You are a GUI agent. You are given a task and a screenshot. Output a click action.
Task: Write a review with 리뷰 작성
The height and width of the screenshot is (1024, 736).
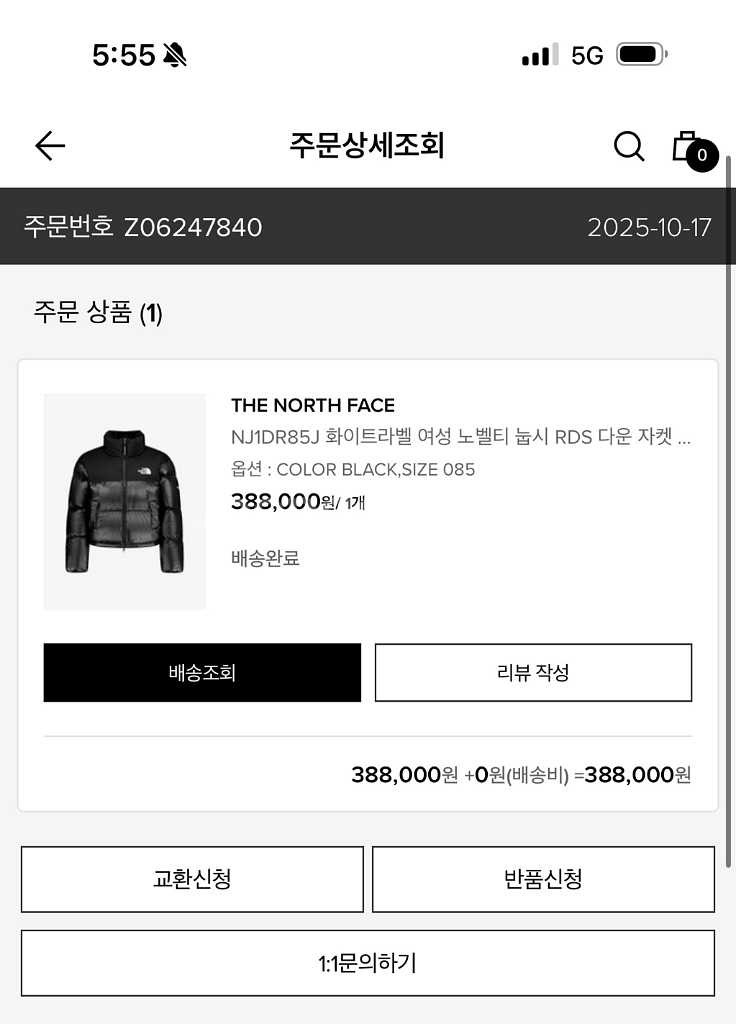coord(533,672)
